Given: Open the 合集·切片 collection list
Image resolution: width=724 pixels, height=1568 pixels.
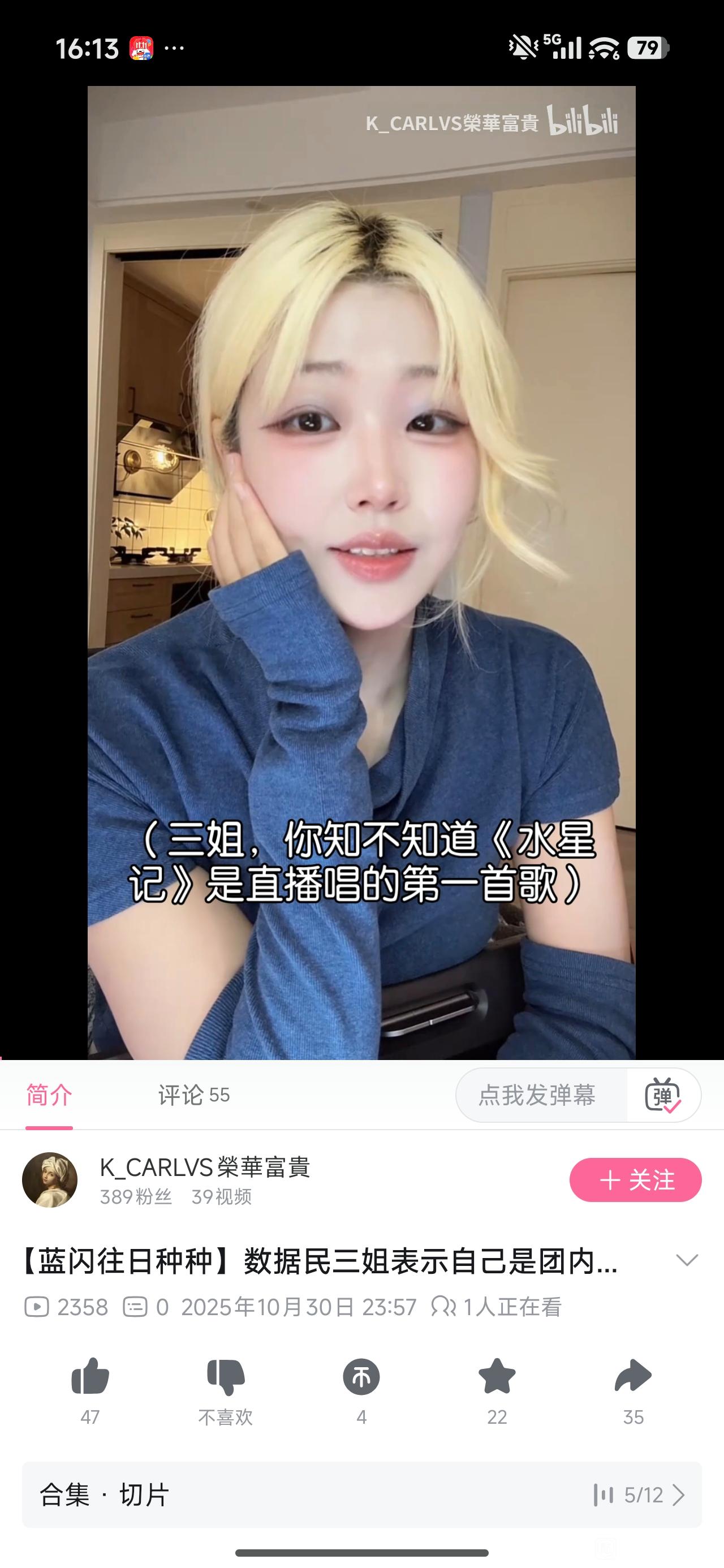Looking at the screenshot, I should point(361,1494).
